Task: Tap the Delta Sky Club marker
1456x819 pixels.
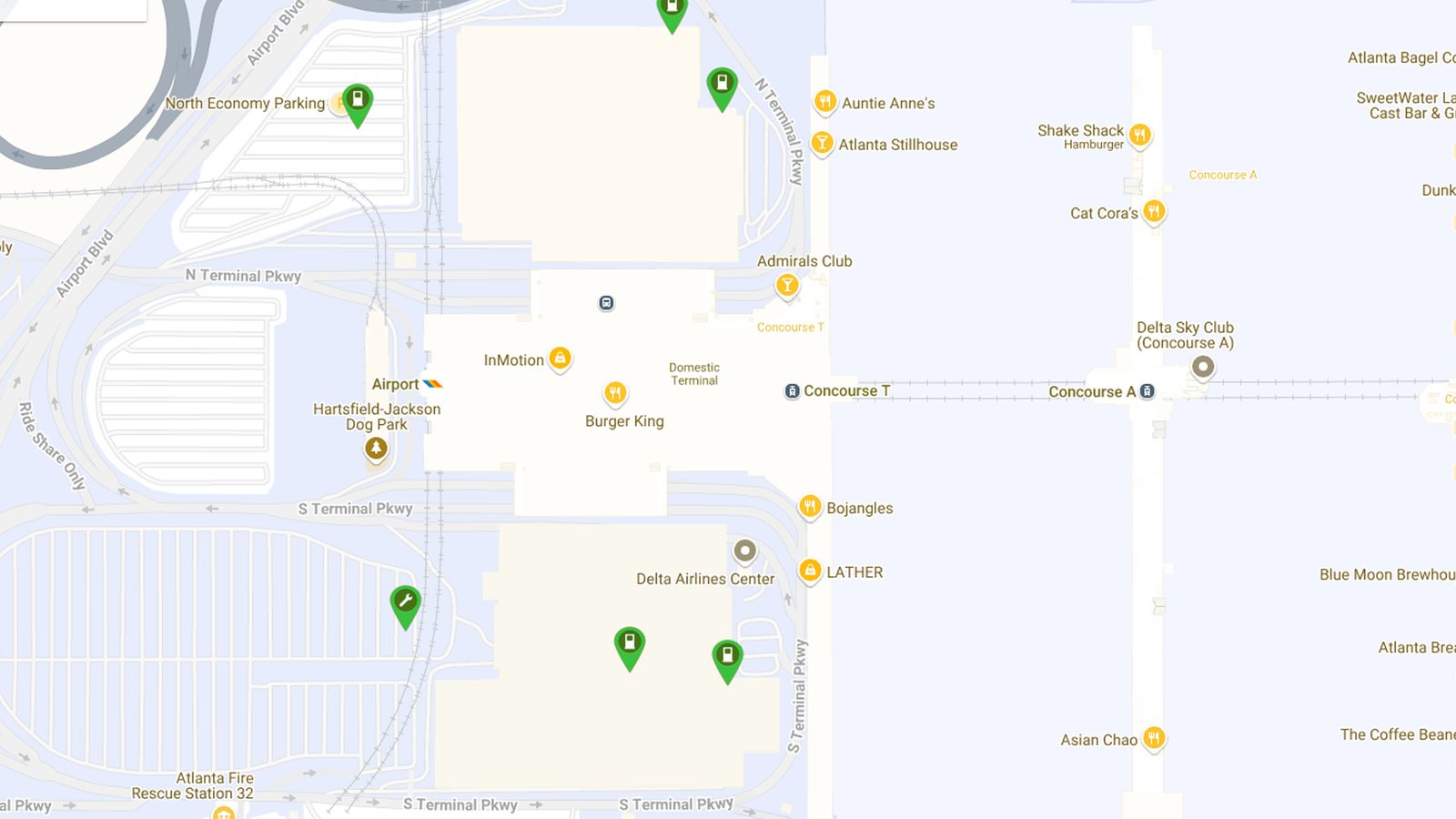Action: [1203, 367]
